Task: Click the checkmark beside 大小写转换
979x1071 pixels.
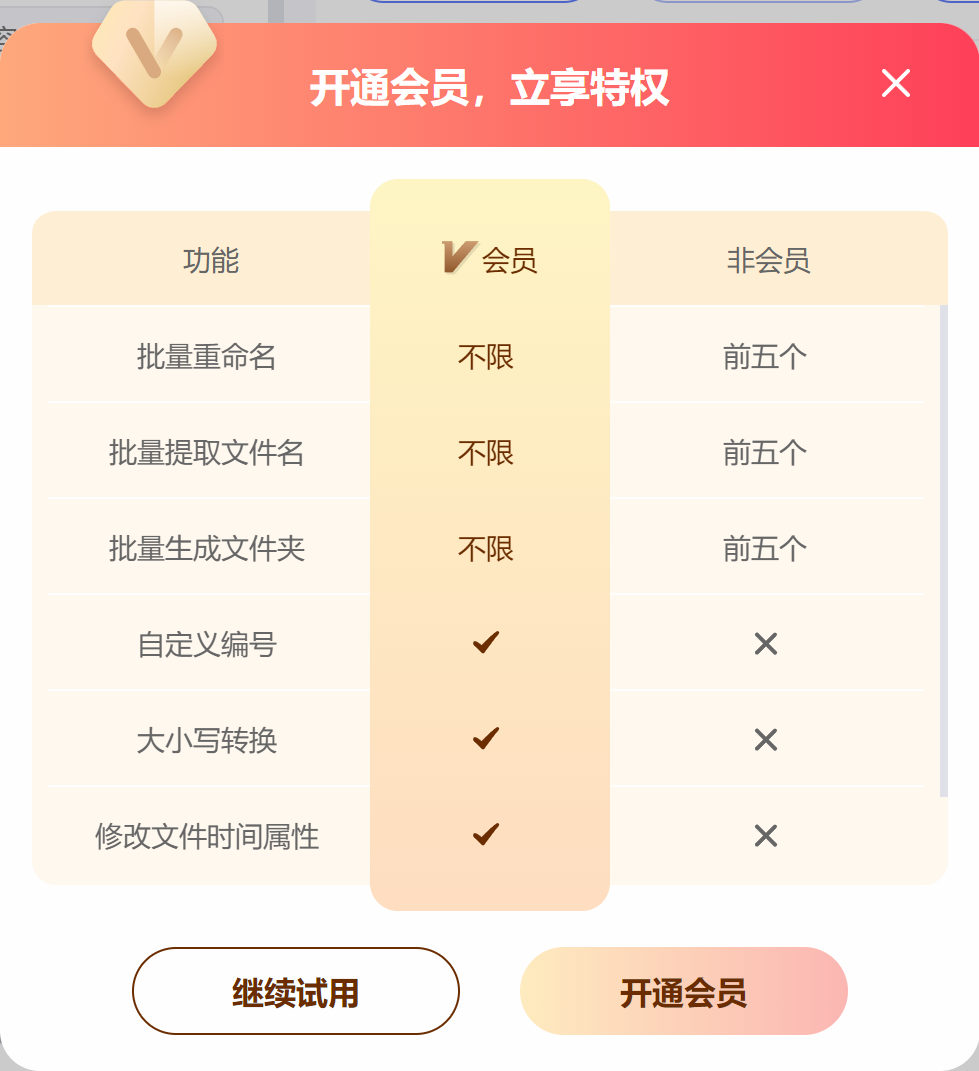Action: pyautogui.click(x=485, y=739)
